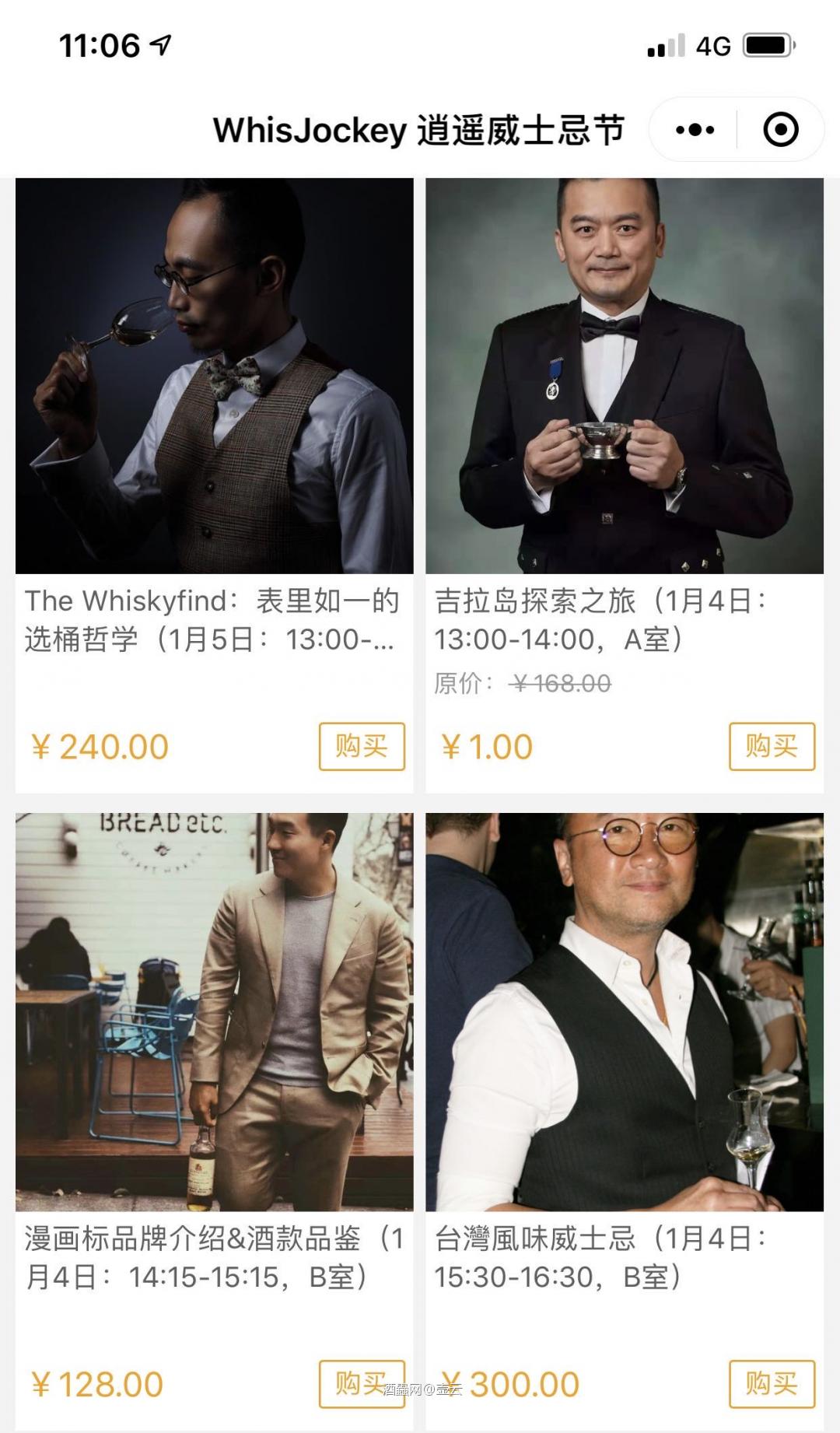Tap the battery indicator icon
The image size is (840, 1433).
click(x=765, y=47)
